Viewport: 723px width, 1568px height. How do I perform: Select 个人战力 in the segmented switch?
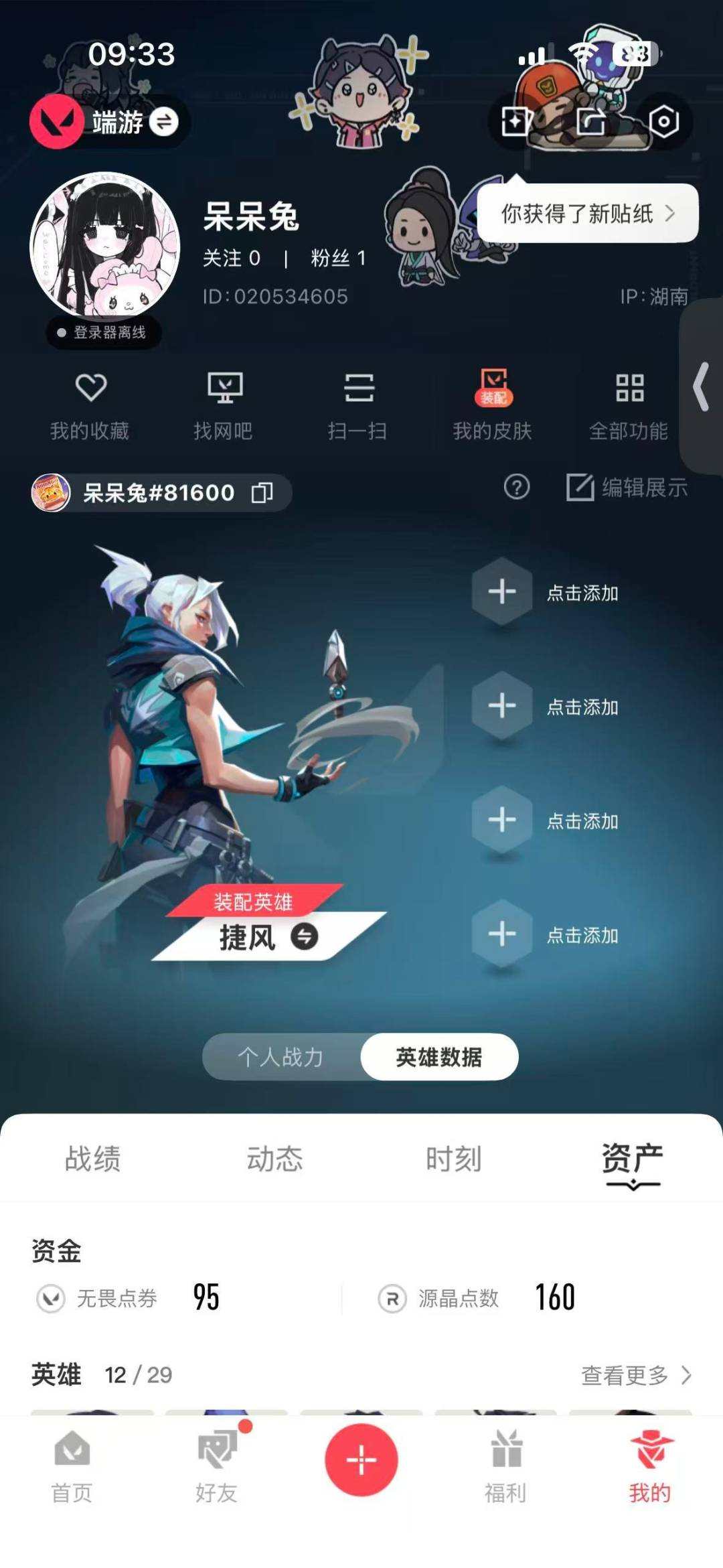(282, 1056)
